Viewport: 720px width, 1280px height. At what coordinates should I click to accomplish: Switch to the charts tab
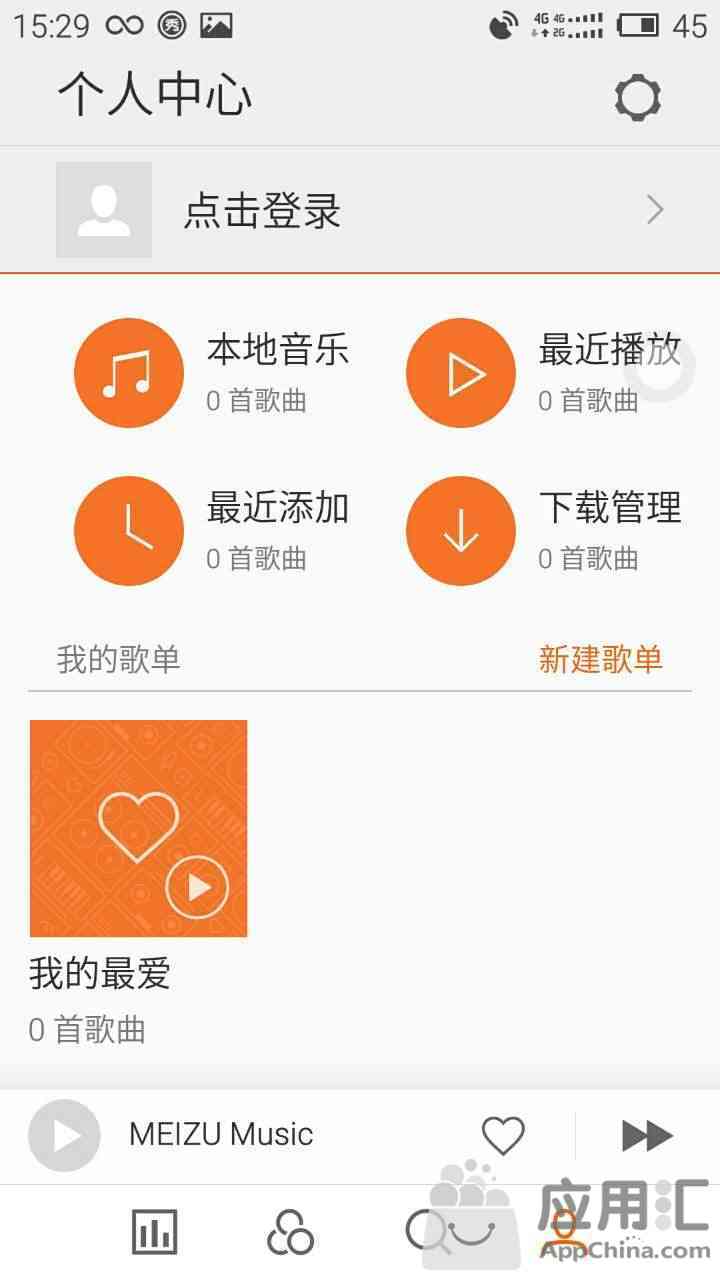click(154, 1232)
